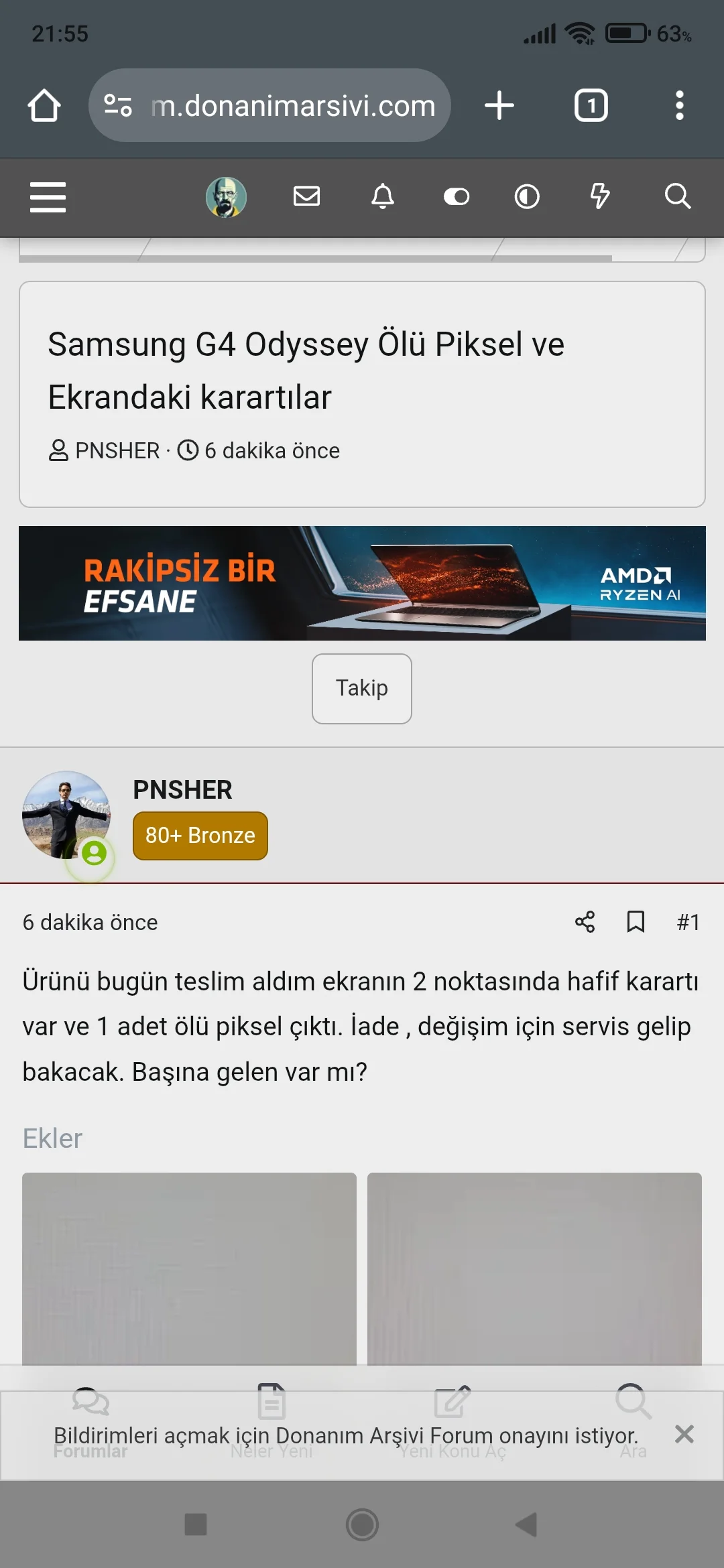Open the messages inbox envelope
The width and height of the screenshot is (724, 1568).
coord(306,196)
